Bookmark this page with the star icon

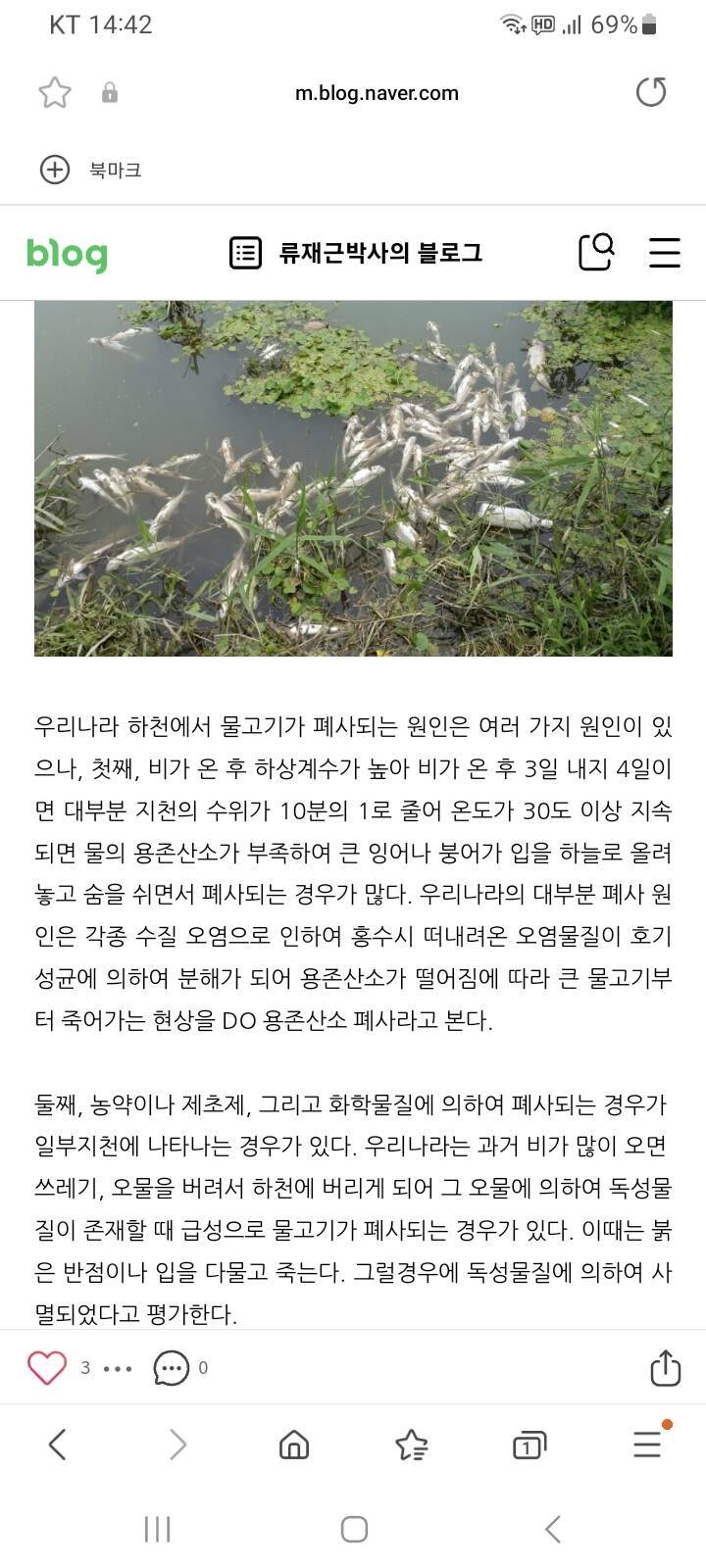pos(55,93)
